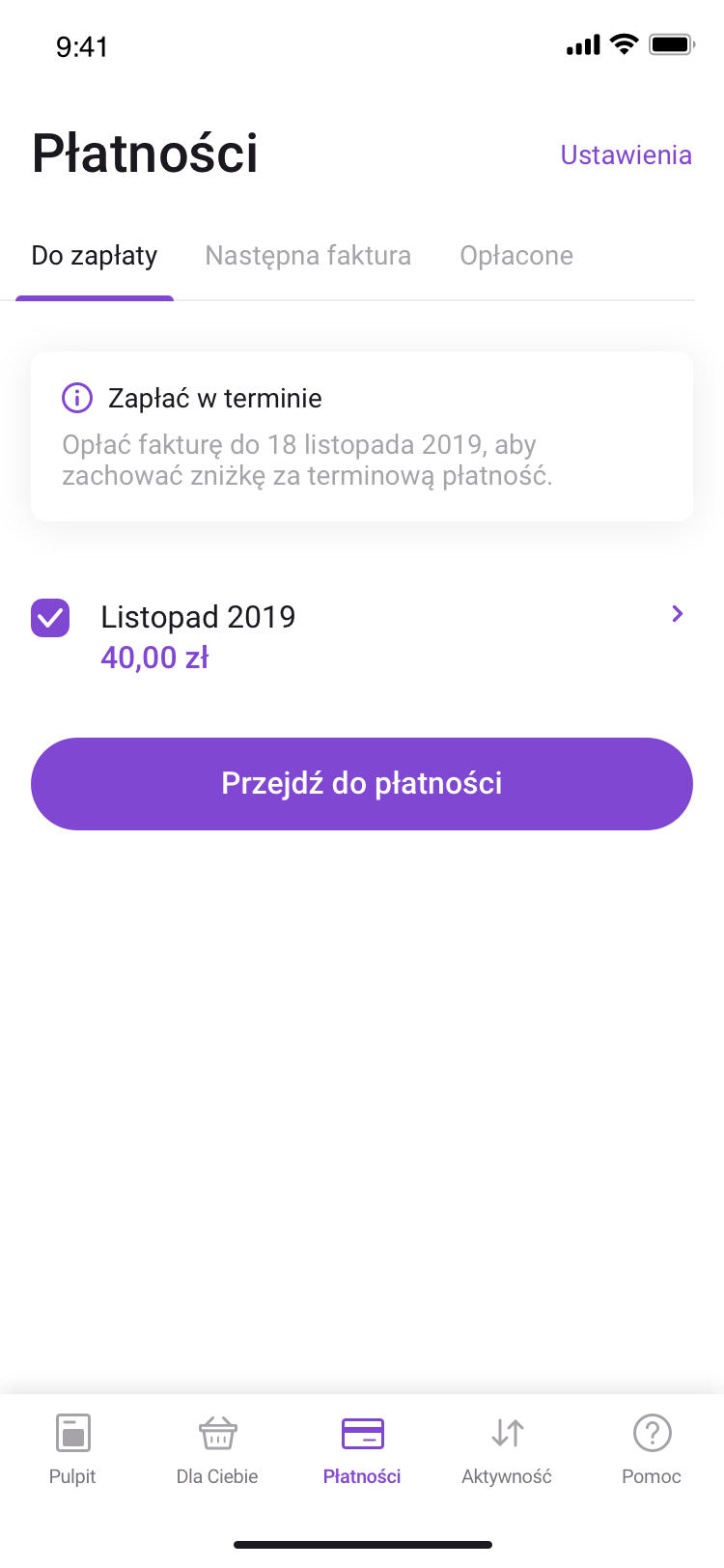The height and width of the screenshot is (1568, 724).
Task: Select the Płatności bottom tab
Action: [x=362, y=1448]
